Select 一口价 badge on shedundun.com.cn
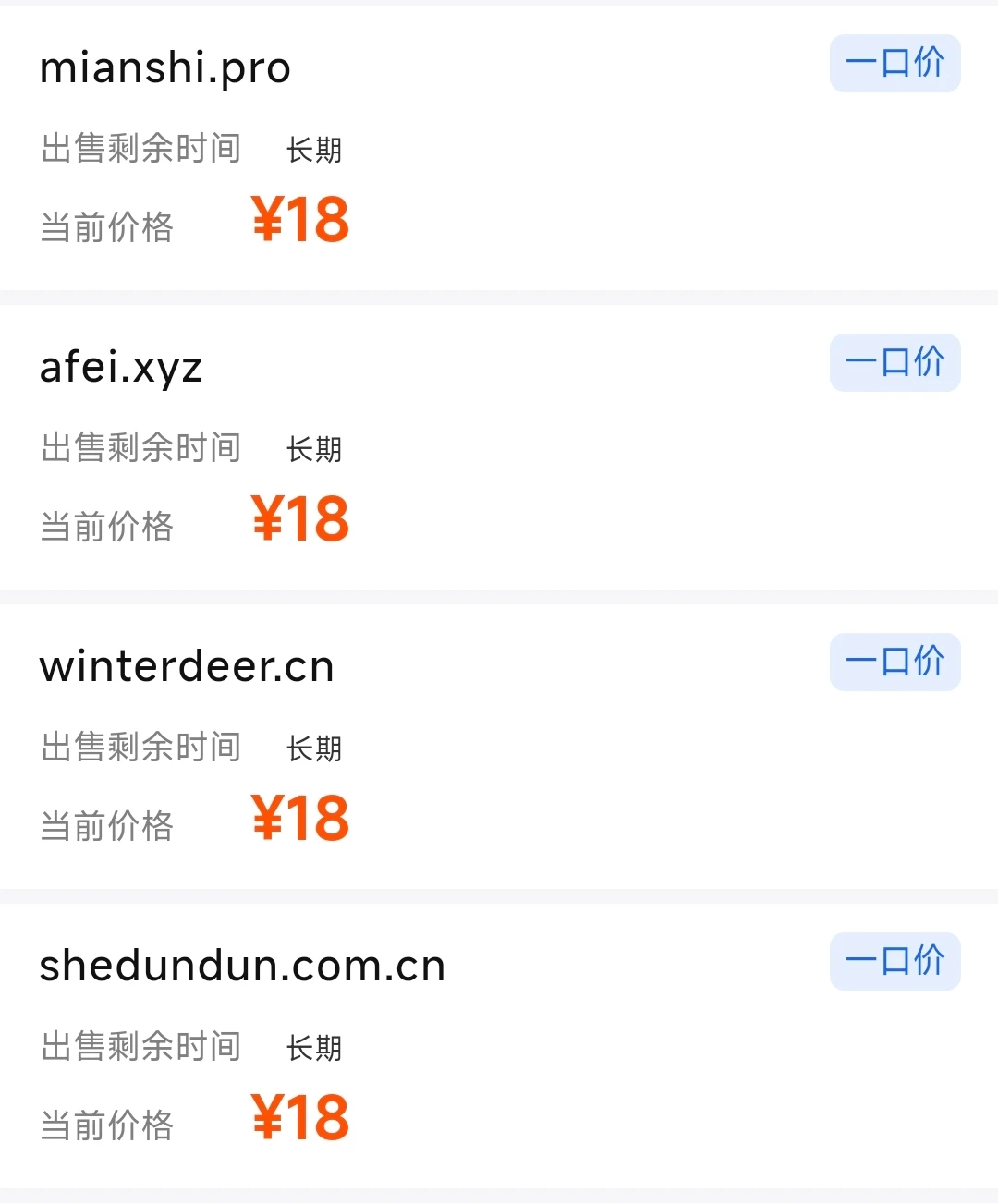The height and width of the screenshot is (1204, 998). click(x=895, y=961)
